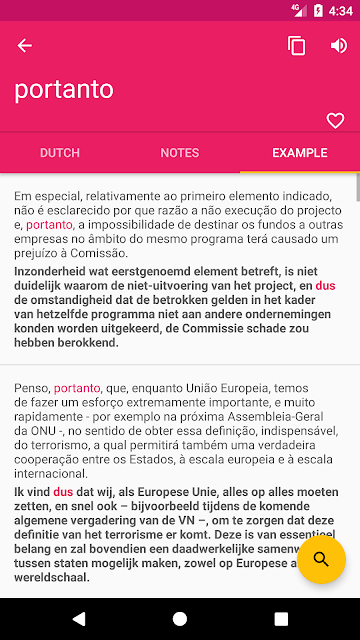Favorite portanto with the heart icon
The image size is (360, 640).
click(335, 121)
